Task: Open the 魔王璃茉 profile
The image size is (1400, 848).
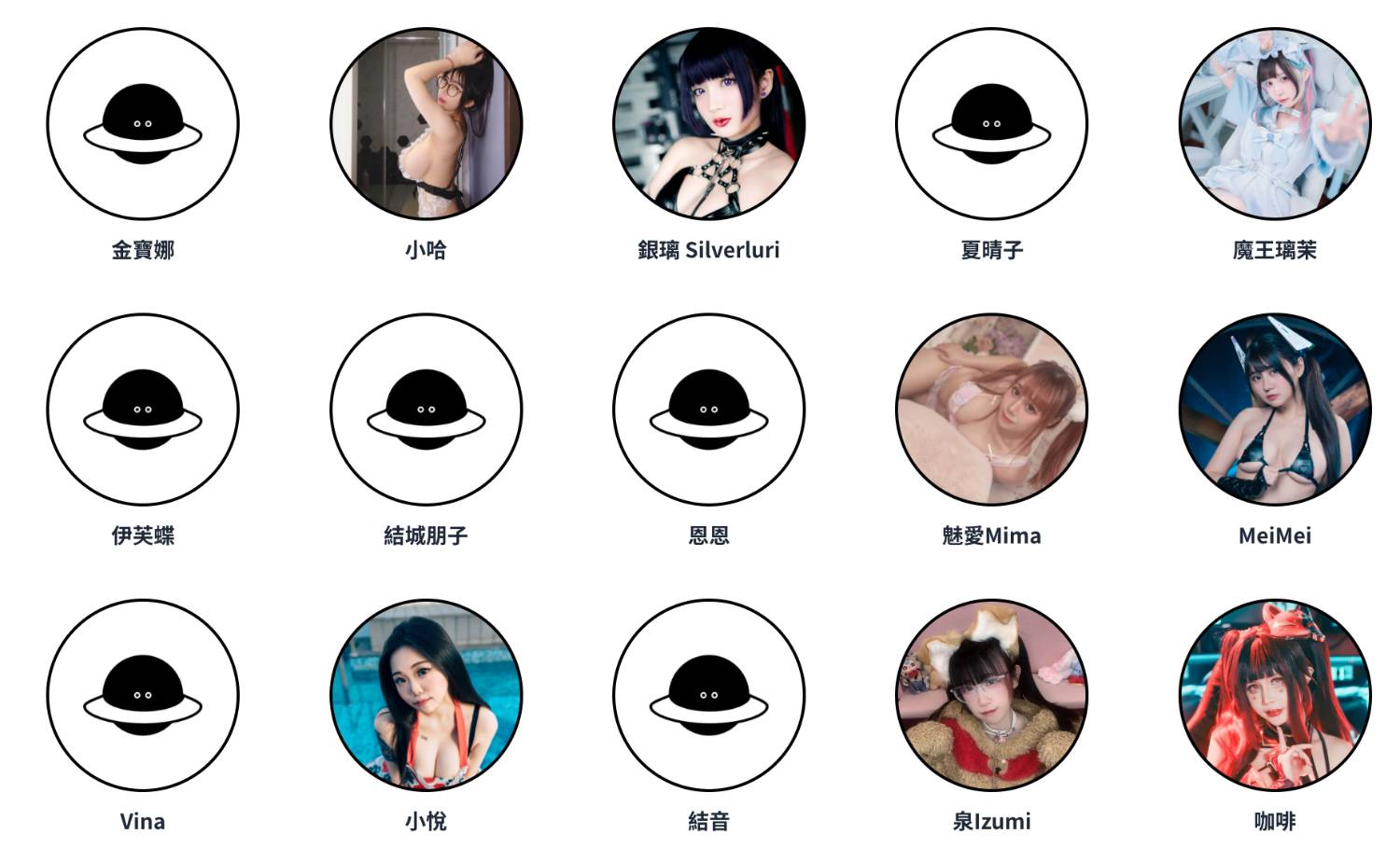Action: click(x=1274, y=124)
